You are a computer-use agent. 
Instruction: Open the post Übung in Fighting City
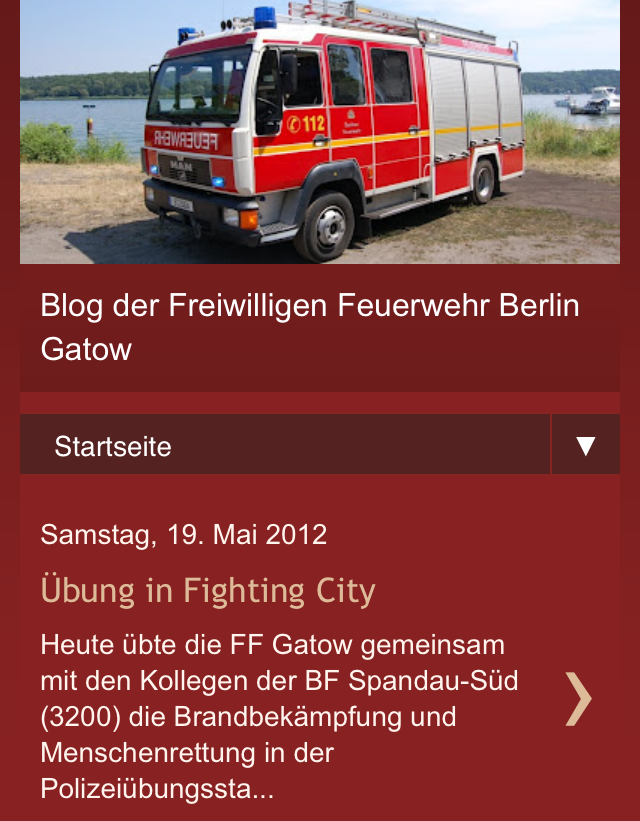click(208, 590)
